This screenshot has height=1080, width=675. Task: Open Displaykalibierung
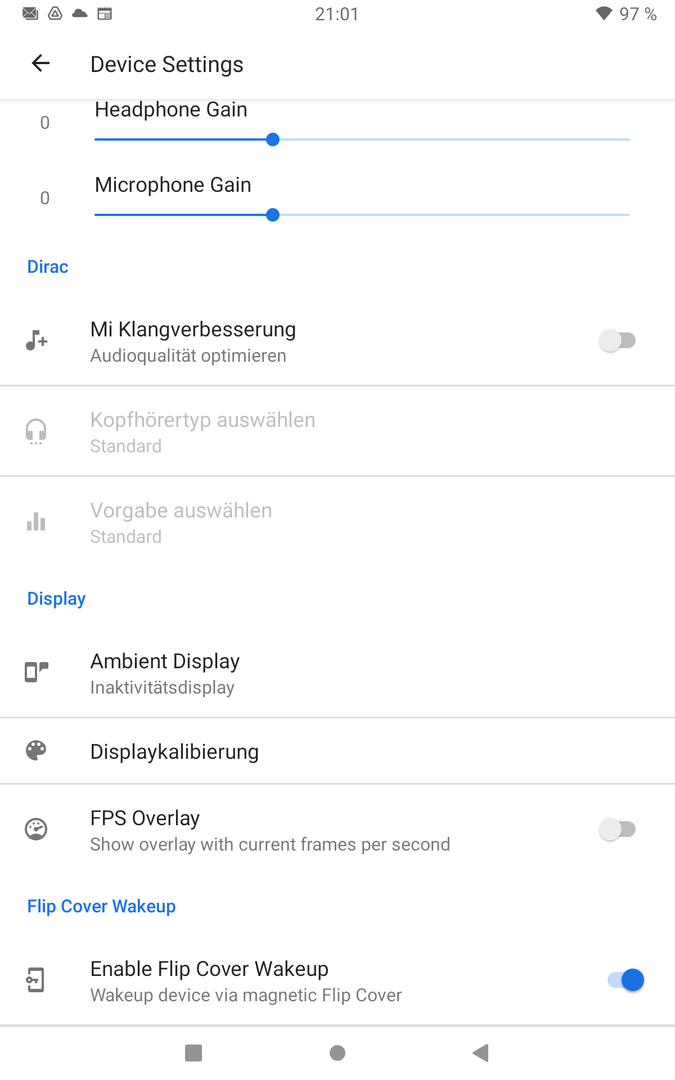coord(338,751)
